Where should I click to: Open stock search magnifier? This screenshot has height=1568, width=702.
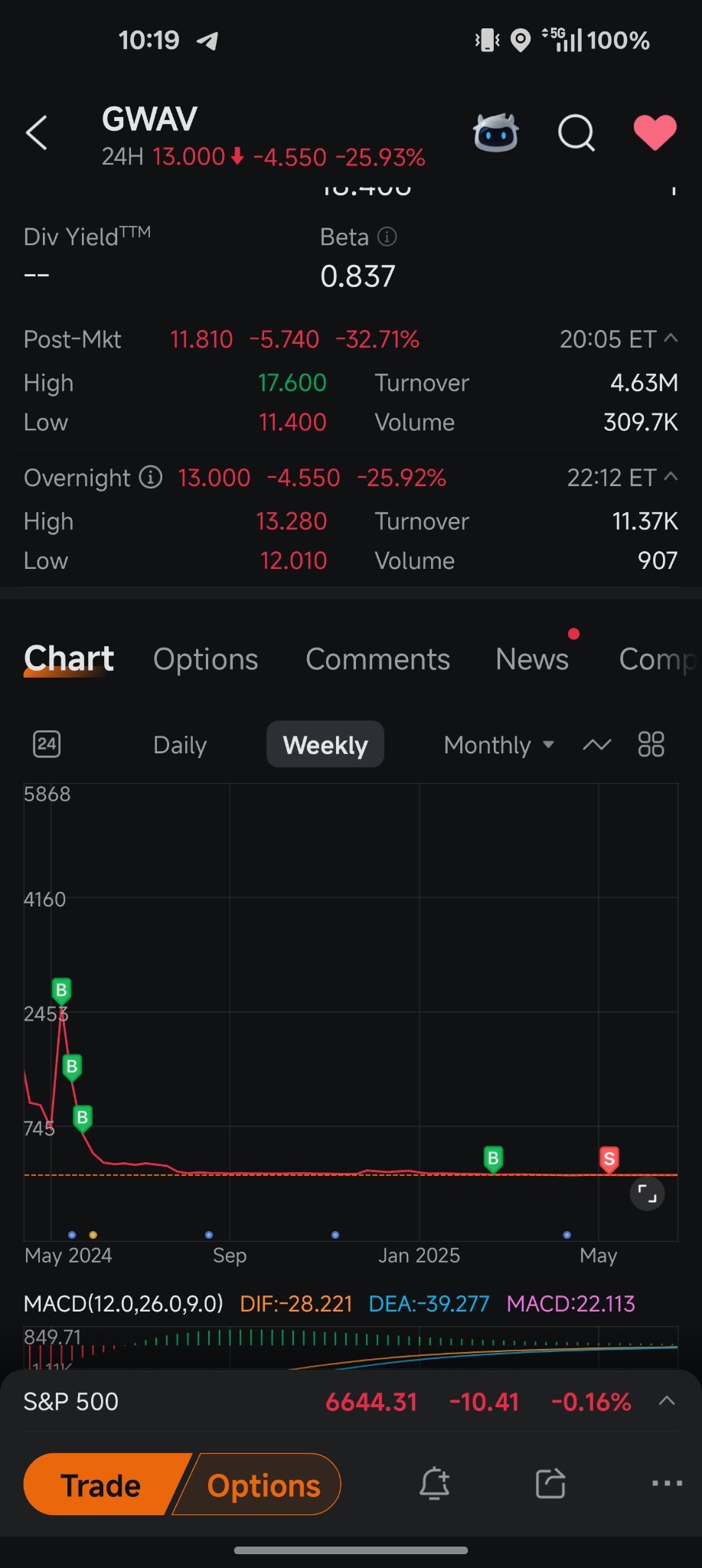coord(576,134)
